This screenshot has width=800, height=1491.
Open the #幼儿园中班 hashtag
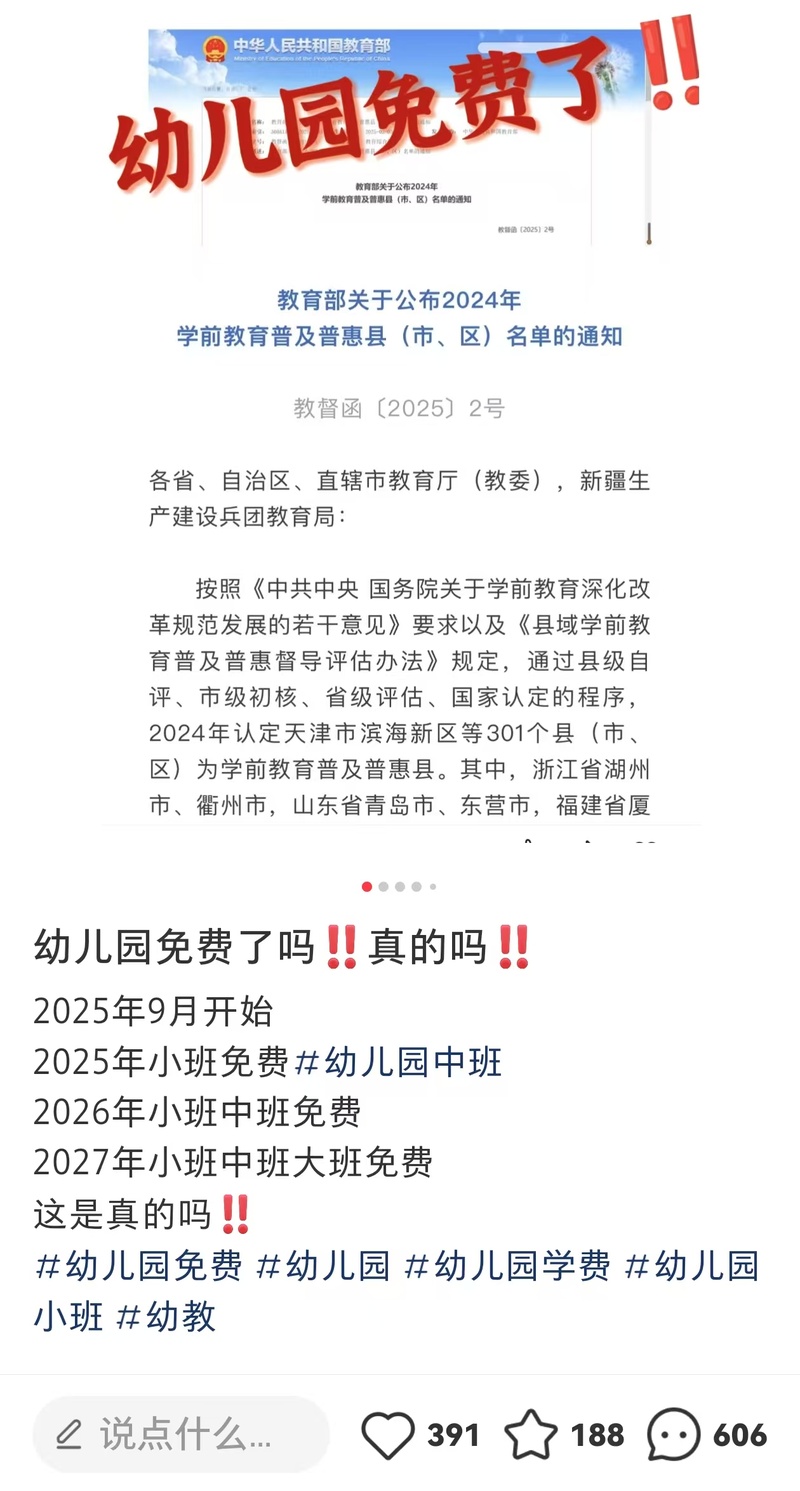[x=399, y=1062]
